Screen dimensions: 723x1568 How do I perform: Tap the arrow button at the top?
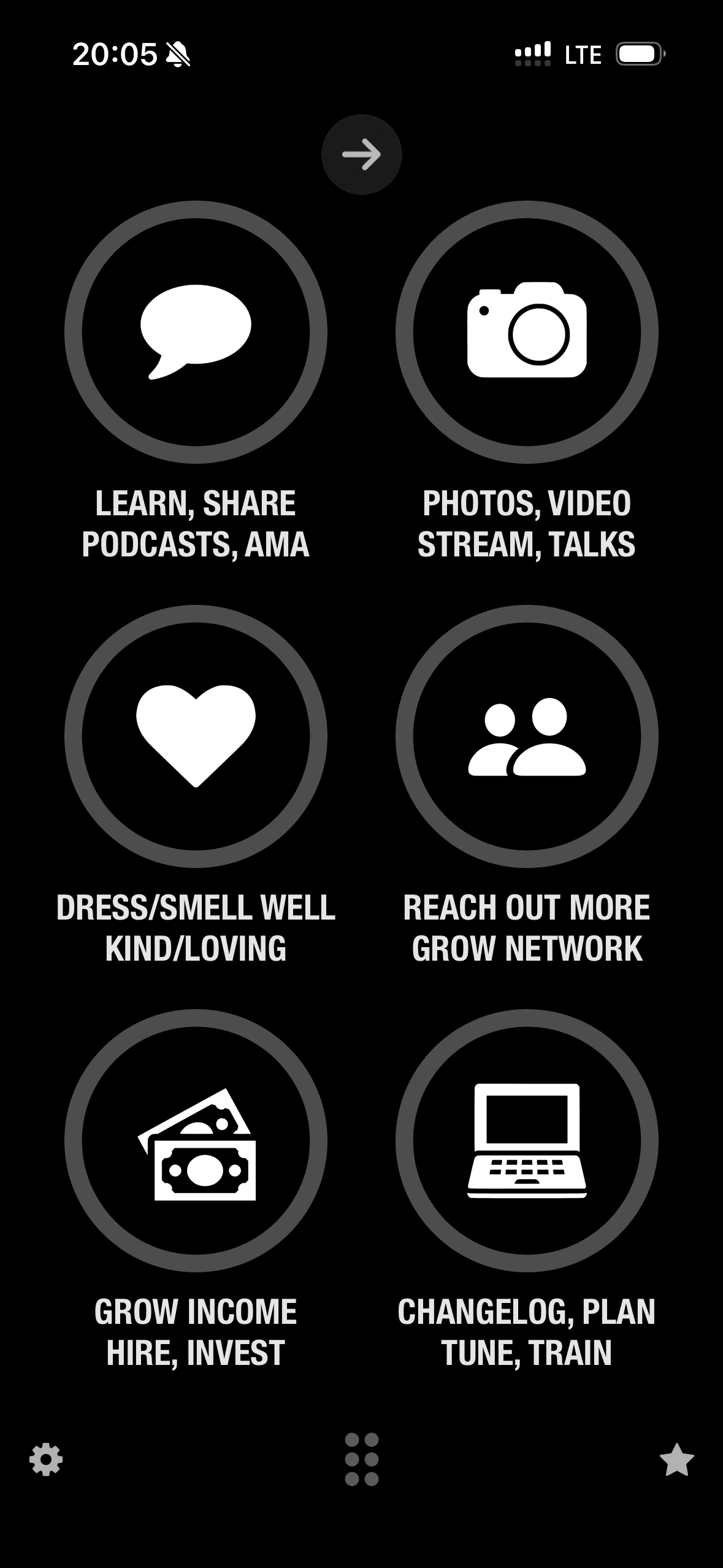[362, 155]
